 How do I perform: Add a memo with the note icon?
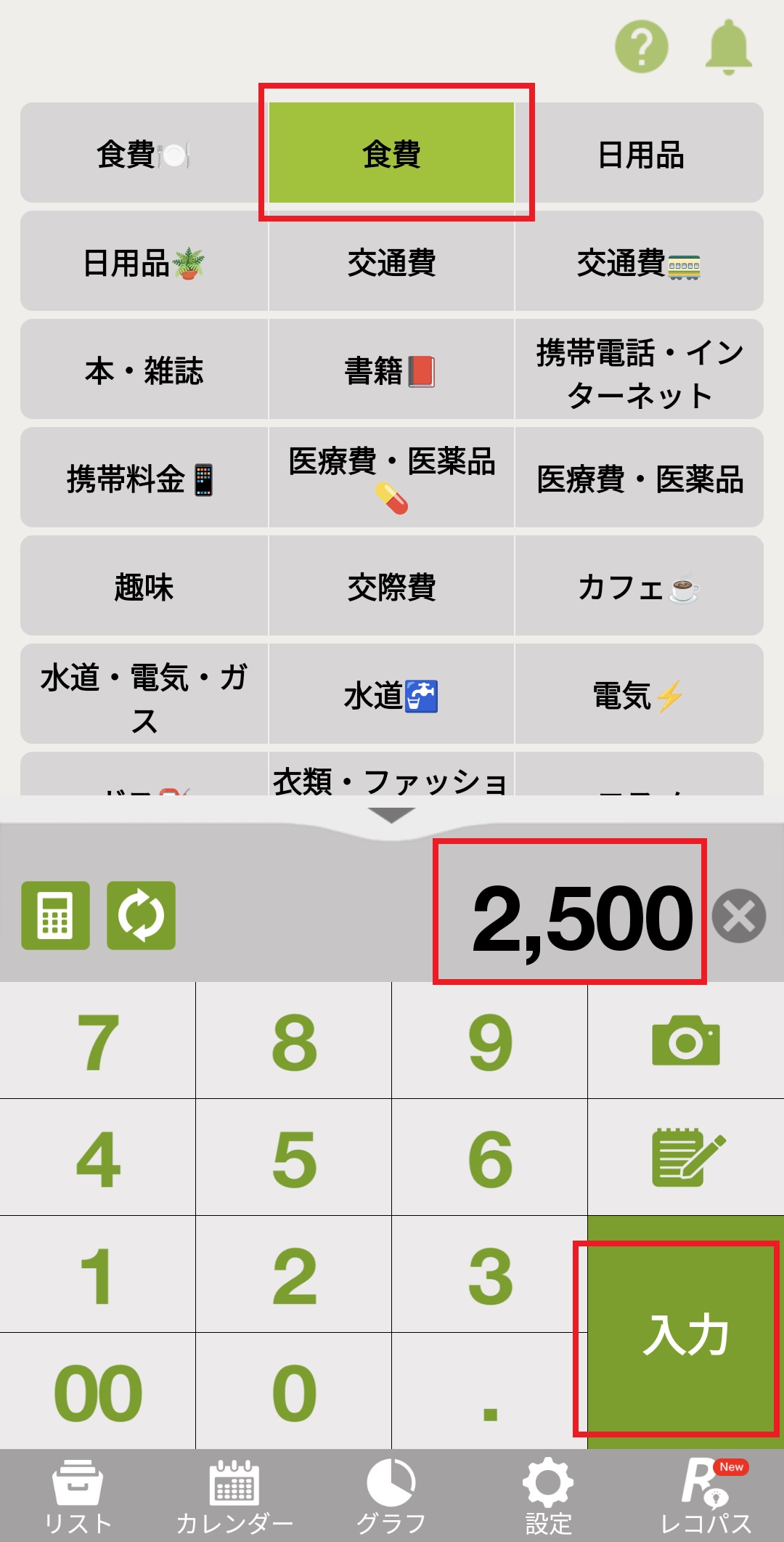click(x=685, y=1157)
